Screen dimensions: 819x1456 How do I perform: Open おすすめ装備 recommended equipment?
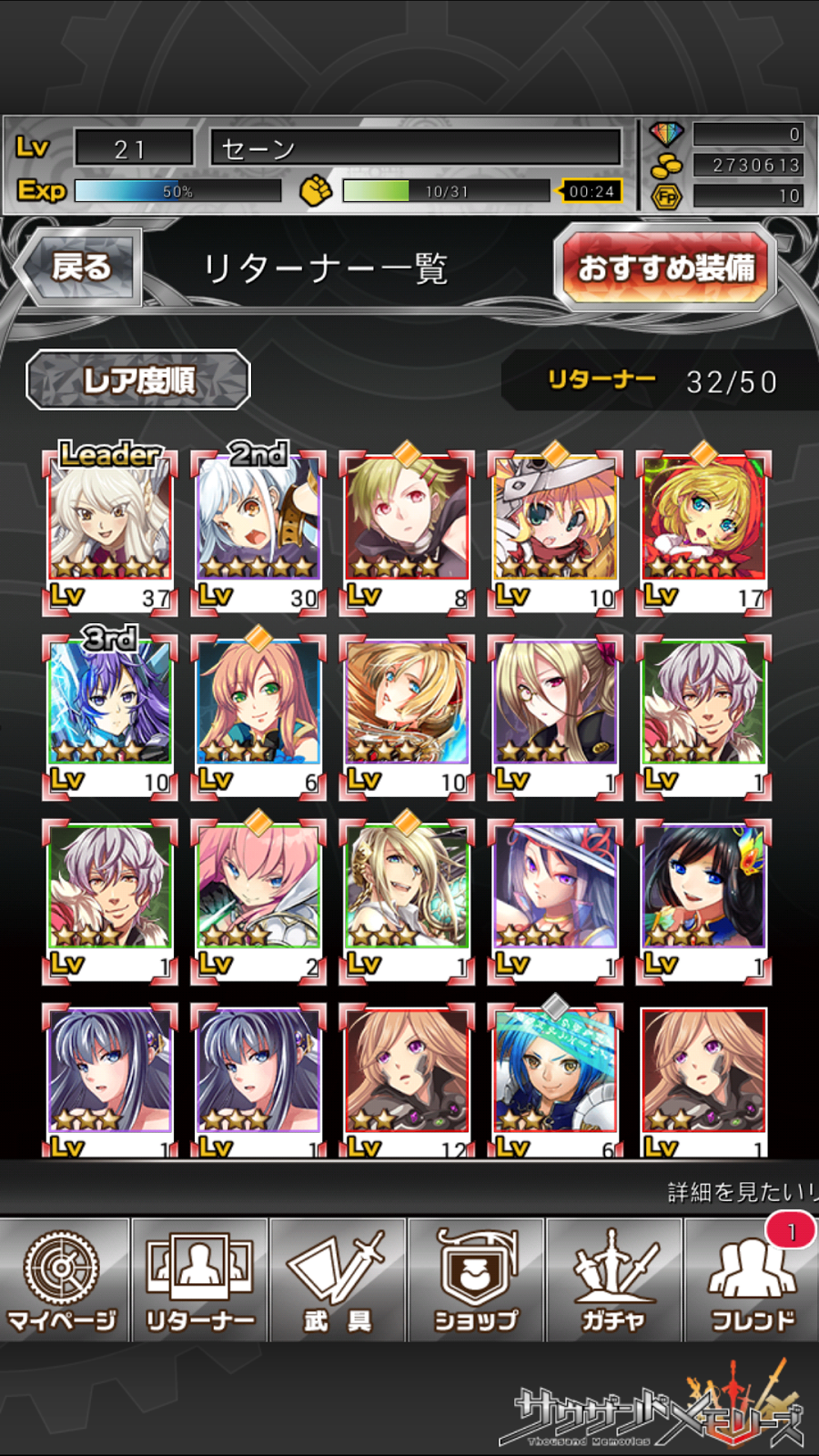point(666,268)
